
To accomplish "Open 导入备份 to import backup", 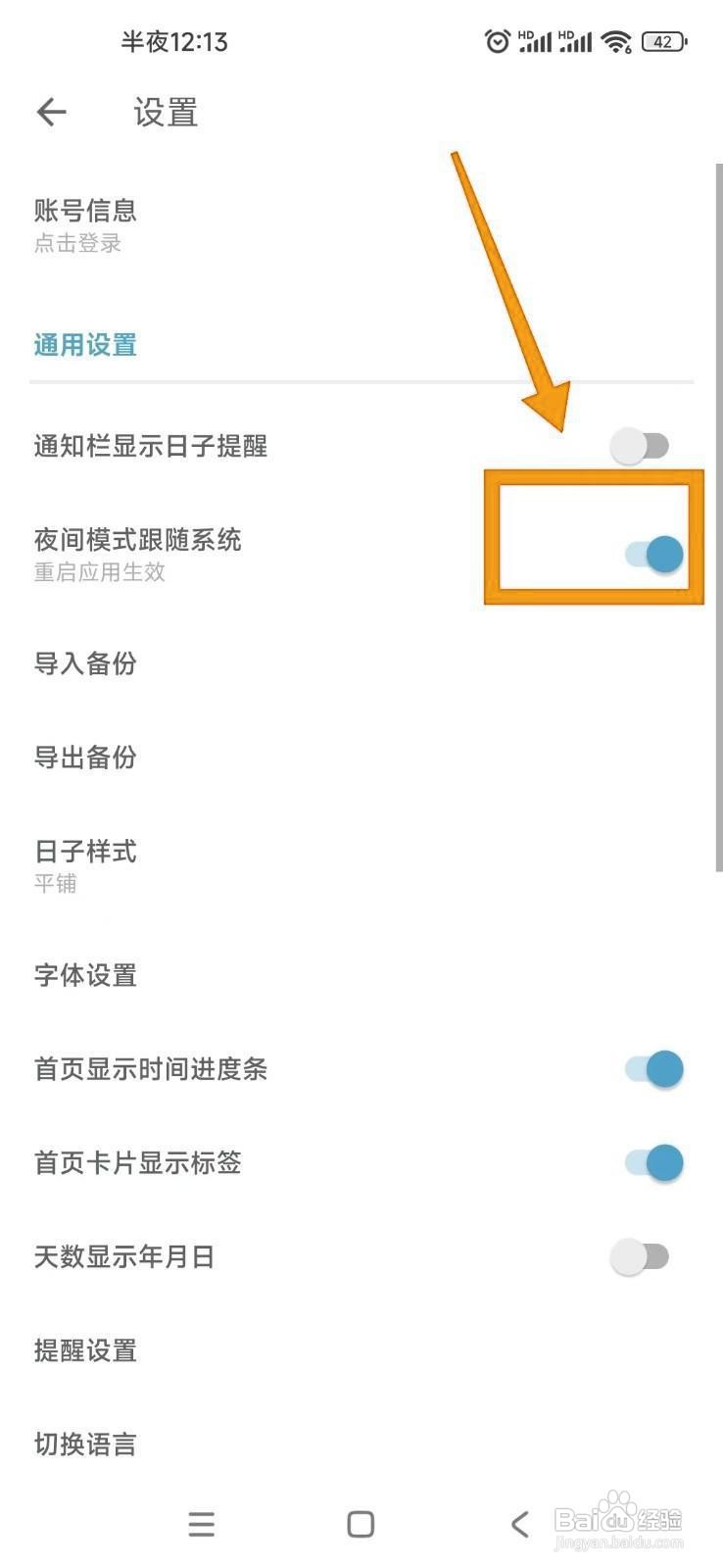I will pyautogui.click(x=85, y=664).
